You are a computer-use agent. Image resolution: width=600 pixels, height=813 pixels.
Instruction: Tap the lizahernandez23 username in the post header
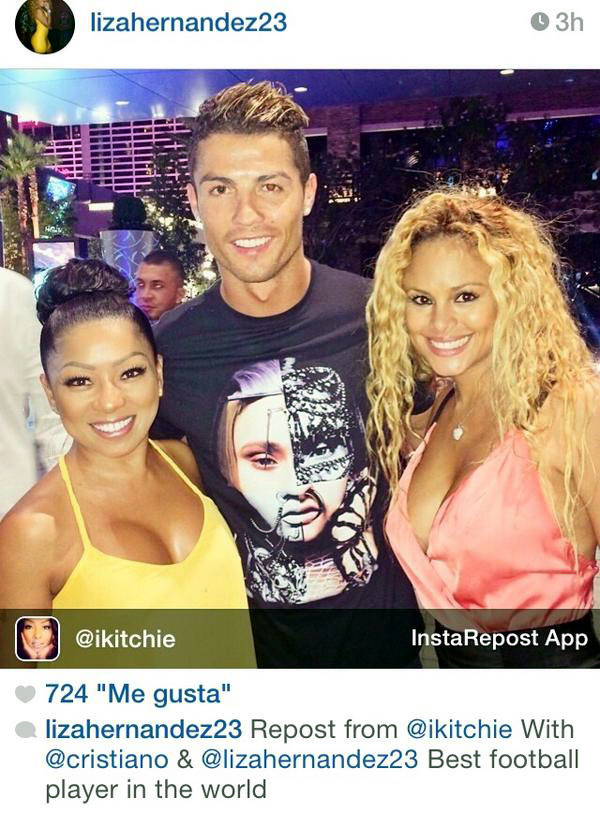coord(188,22)
